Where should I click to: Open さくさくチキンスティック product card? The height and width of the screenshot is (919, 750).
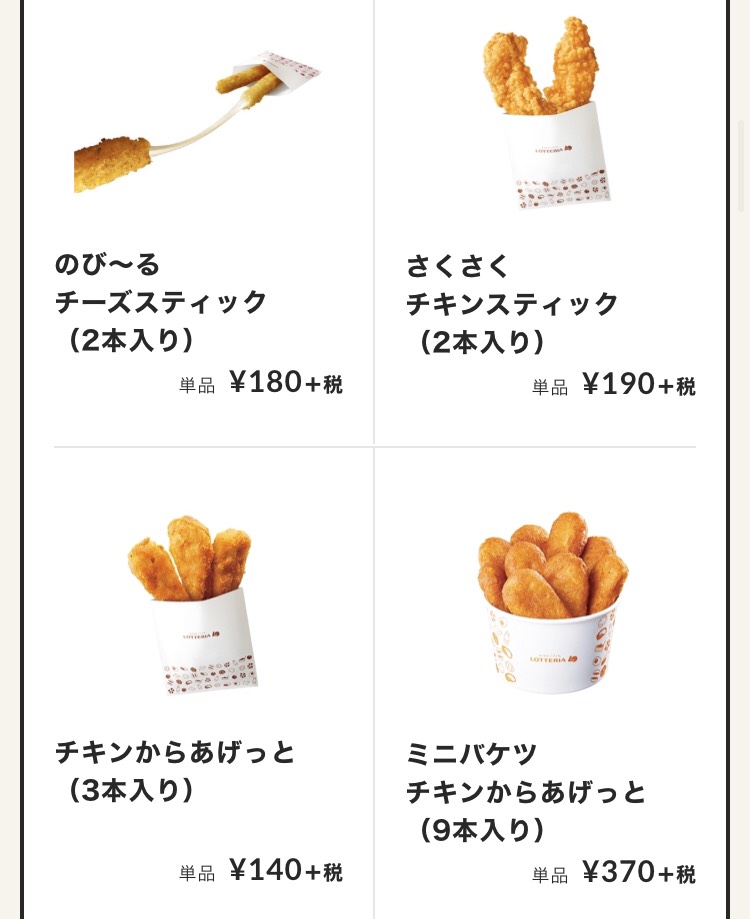[550, 220]
